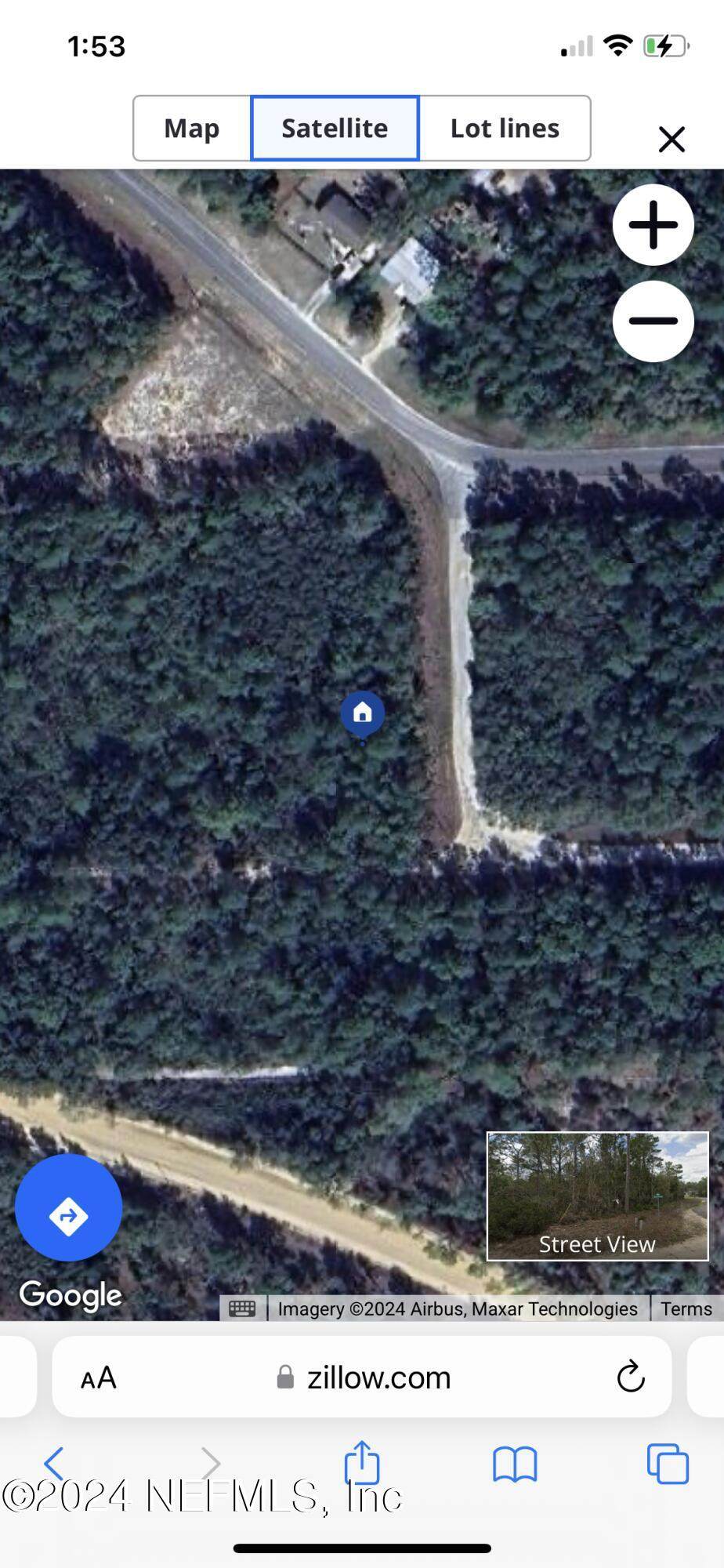This screenshot has width=724, height=1568.
Task: Zoom out of the map
Action: click(653, 321)
